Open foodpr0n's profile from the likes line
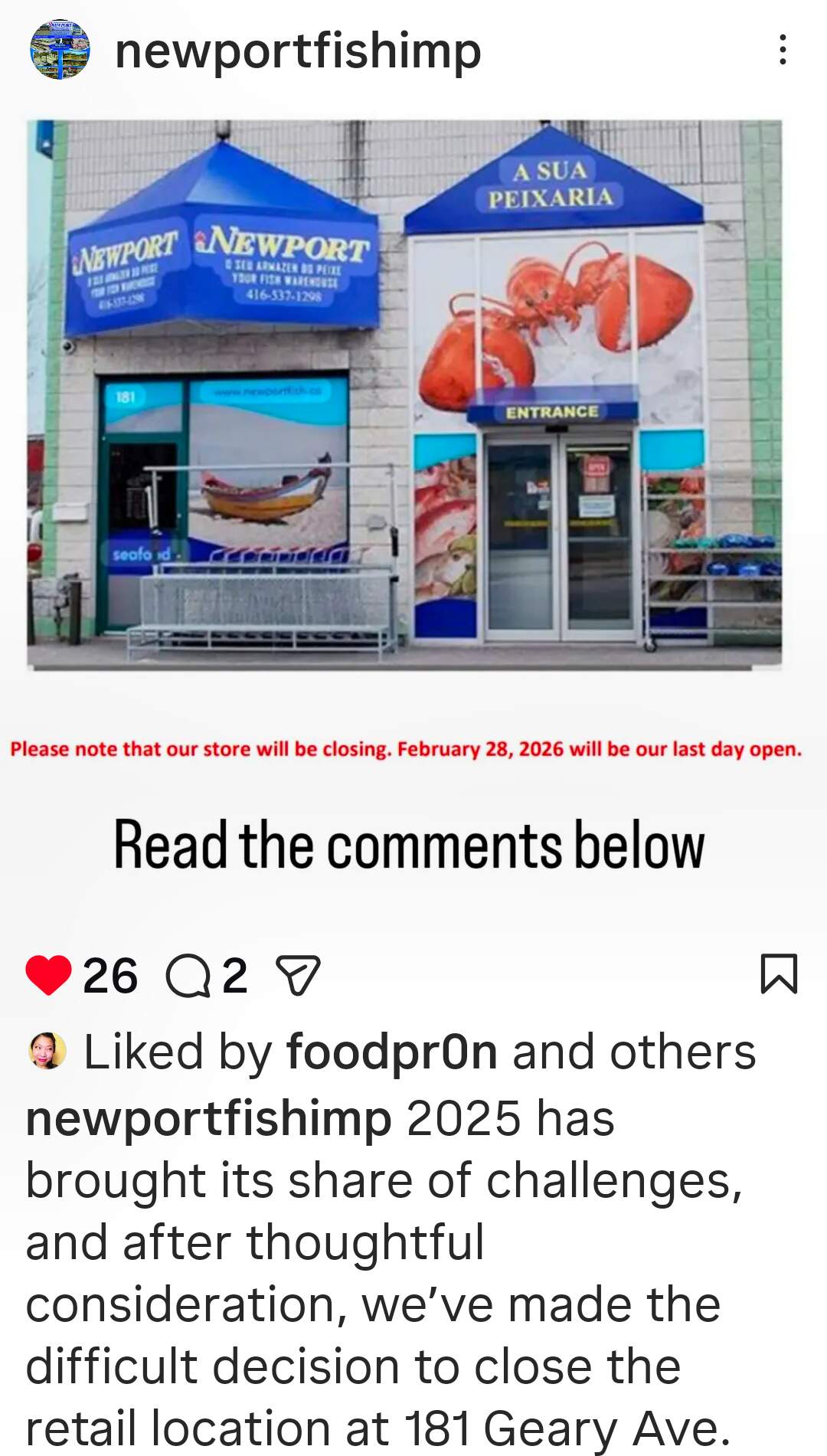 [x=391, y=1052]
